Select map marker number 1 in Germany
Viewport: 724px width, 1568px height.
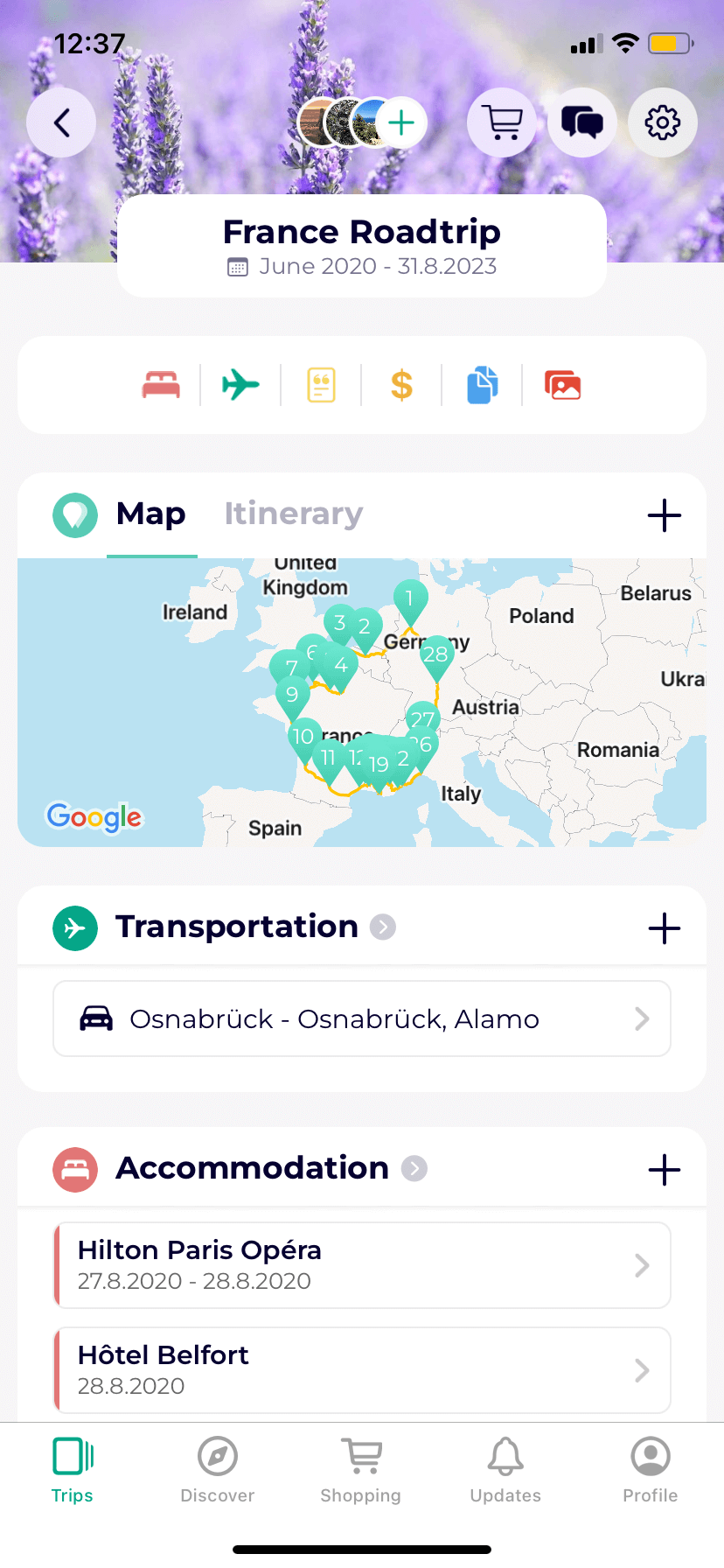pos(410,599)
